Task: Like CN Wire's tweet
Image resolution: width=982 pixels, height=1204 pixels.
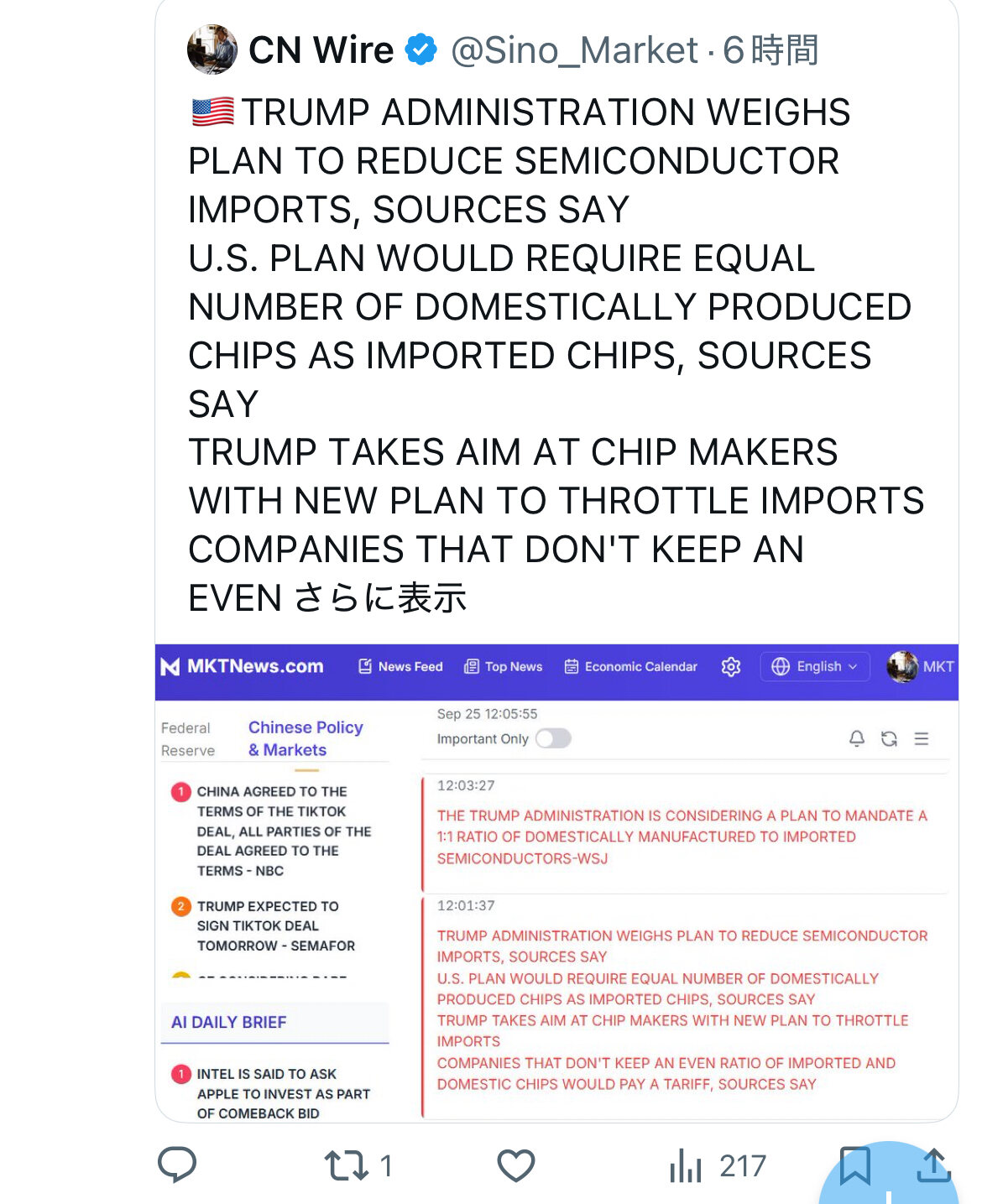Action: (515, 1165)
